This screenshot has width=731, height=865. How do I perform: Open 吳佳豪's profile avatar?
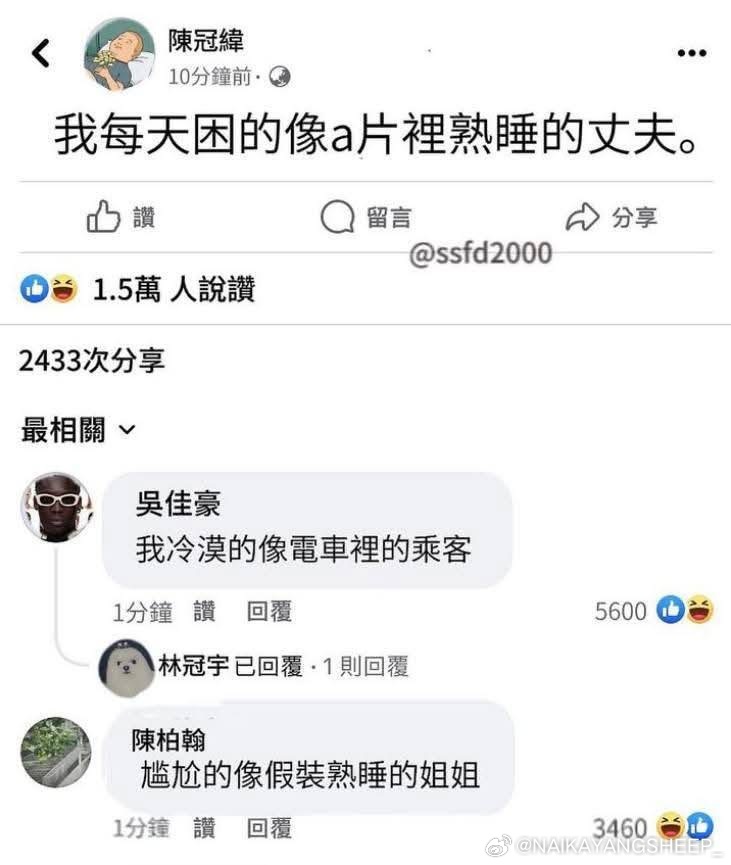(57, 507)
